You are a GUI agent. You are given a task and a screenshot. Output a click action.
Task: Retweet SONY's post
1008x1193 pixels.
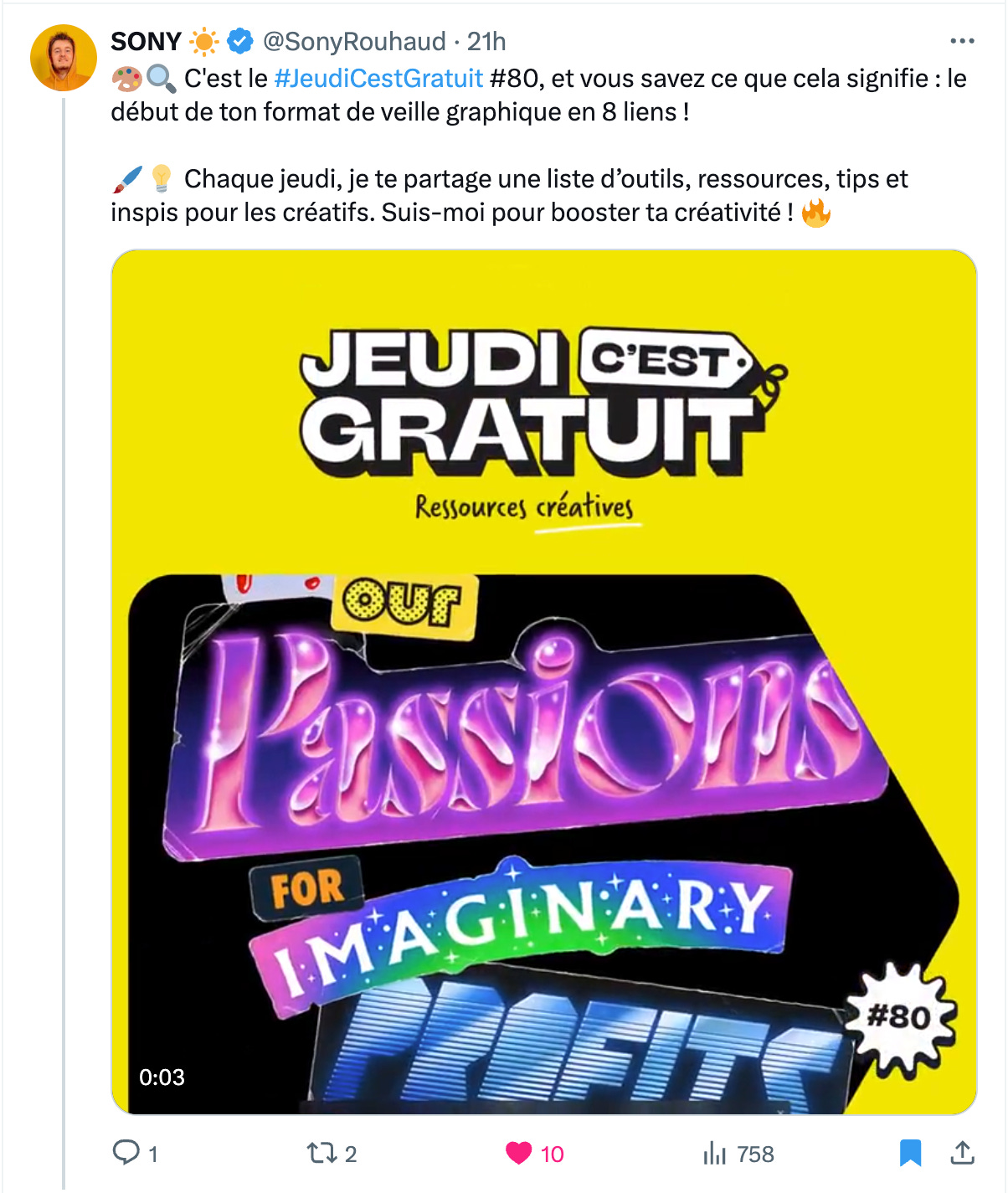tap(321, 1153)
